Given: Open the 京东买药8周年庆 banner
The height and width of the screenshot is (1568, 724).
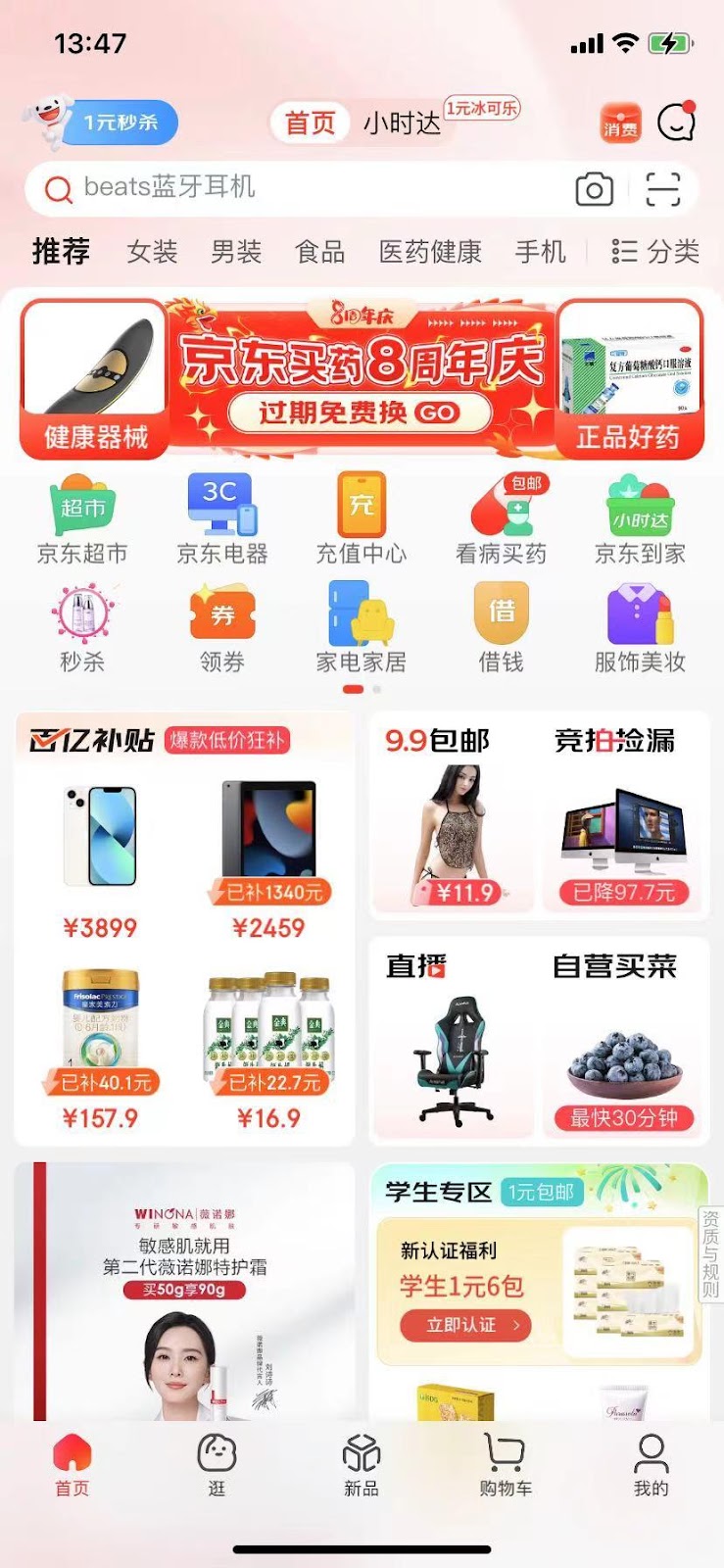Looking at the screenshot, I should click(x=362, y=379).
